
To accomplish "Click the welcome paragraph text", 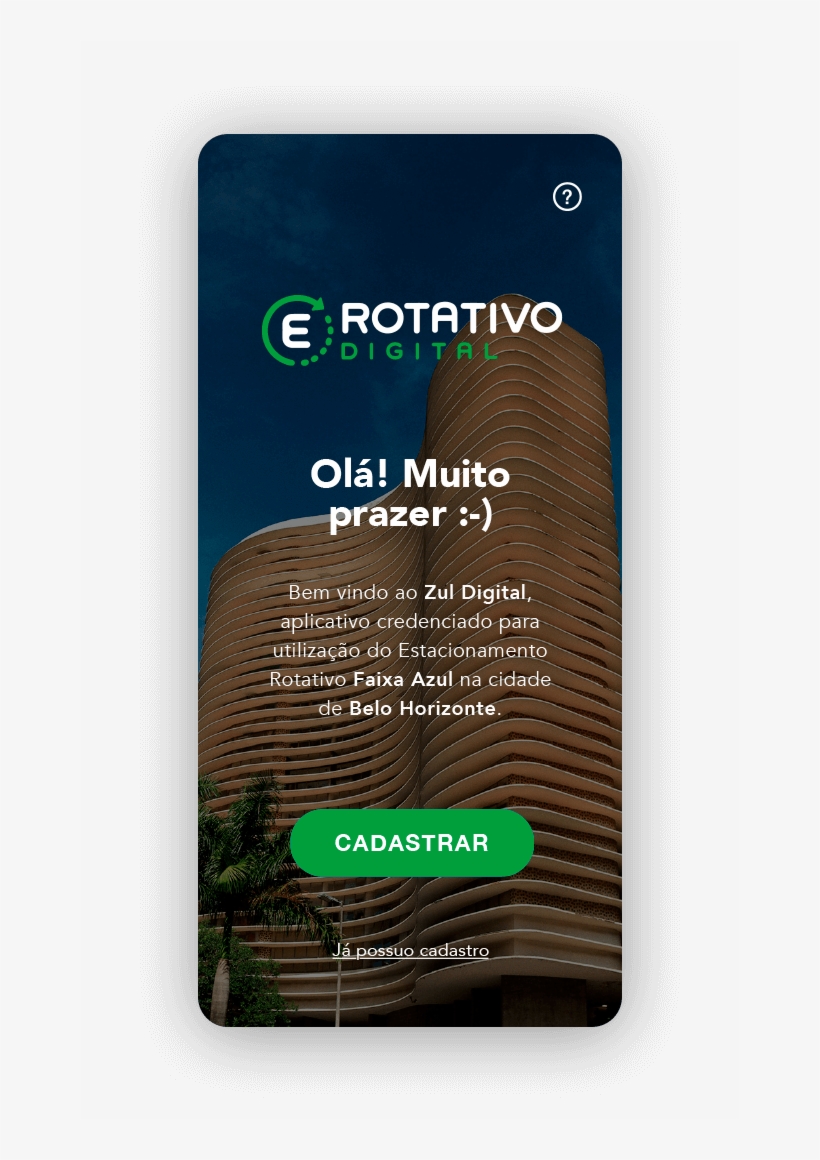I will point(412,650).
